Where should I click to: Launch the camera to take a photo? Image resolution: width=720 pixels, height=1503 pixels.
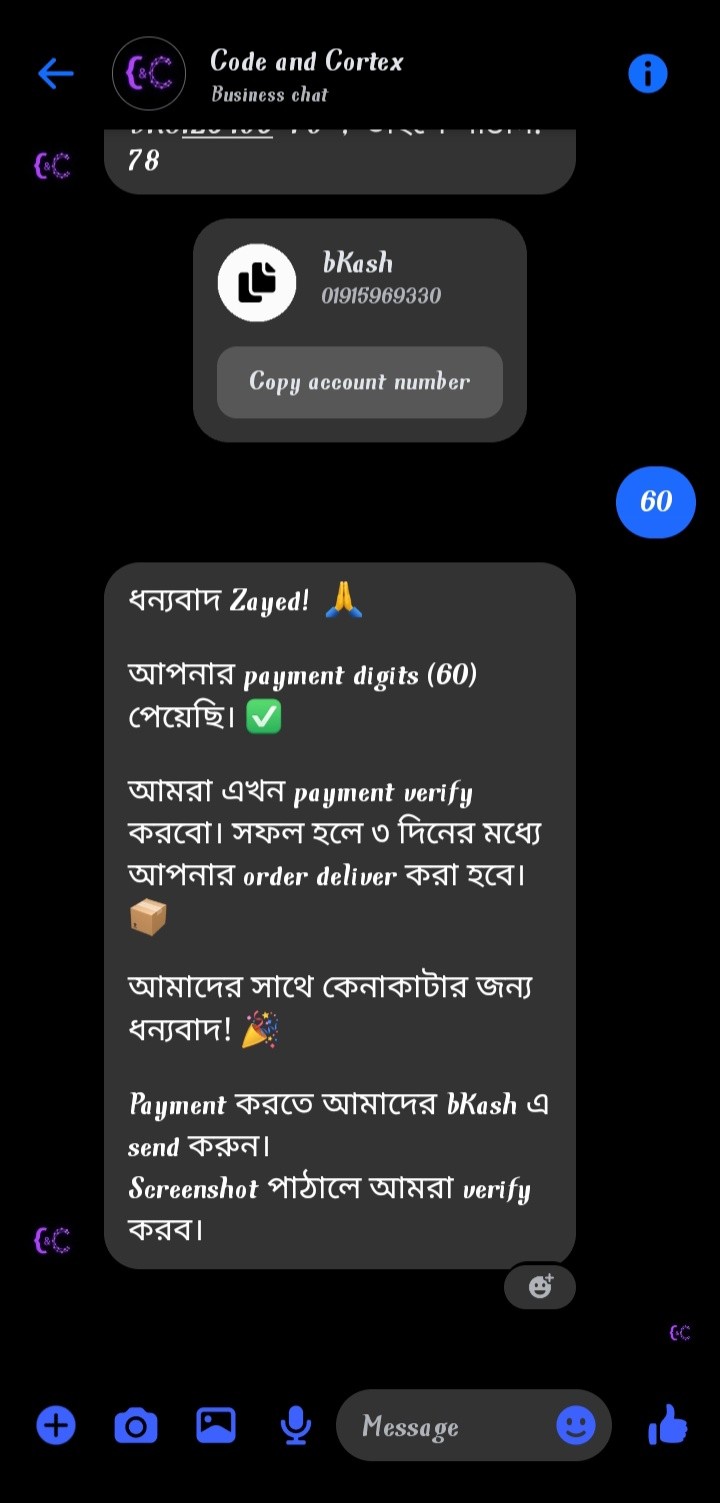[x=136, y=1425]
